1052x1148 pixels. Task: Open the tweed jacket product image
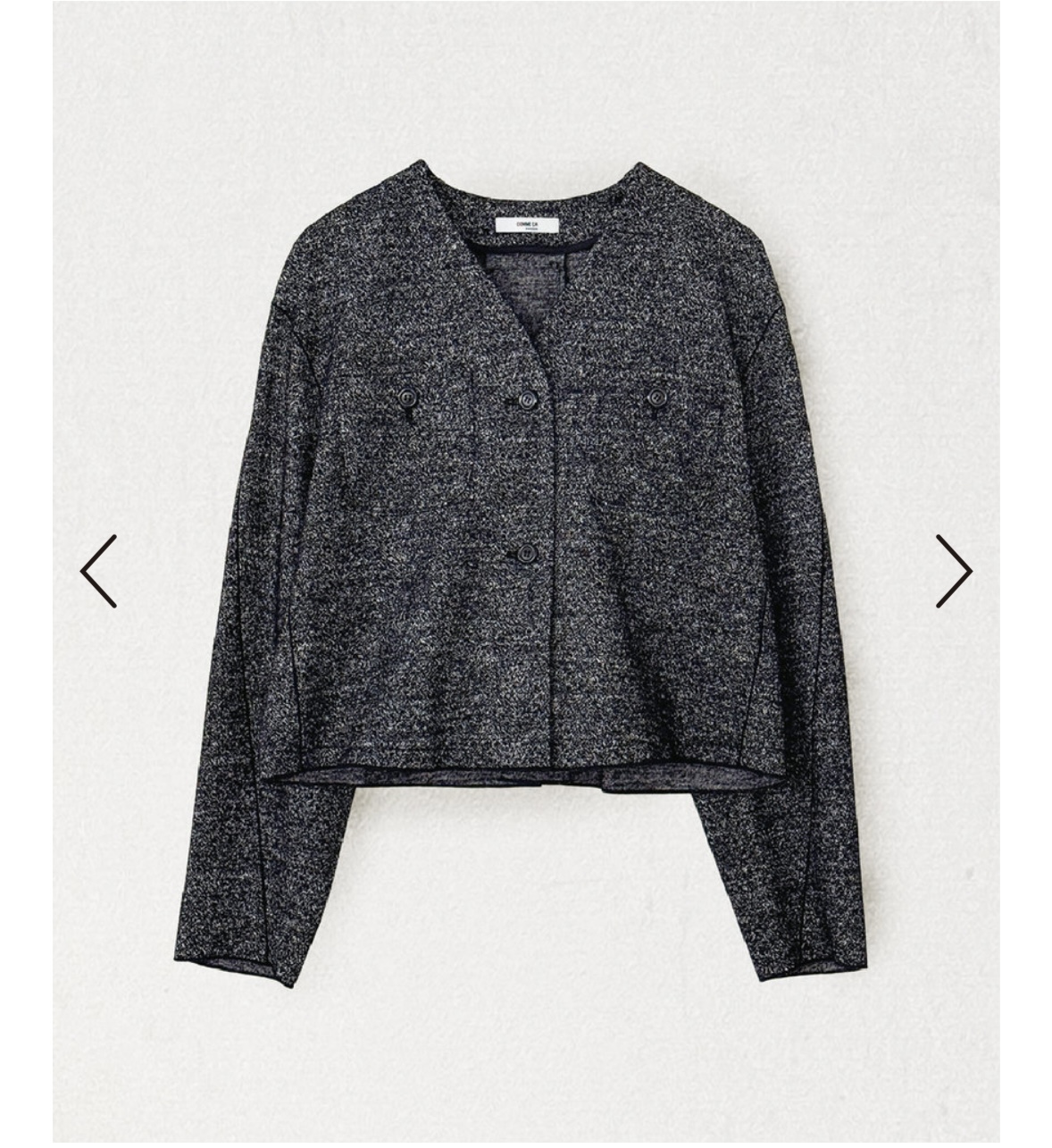[525, 572]
